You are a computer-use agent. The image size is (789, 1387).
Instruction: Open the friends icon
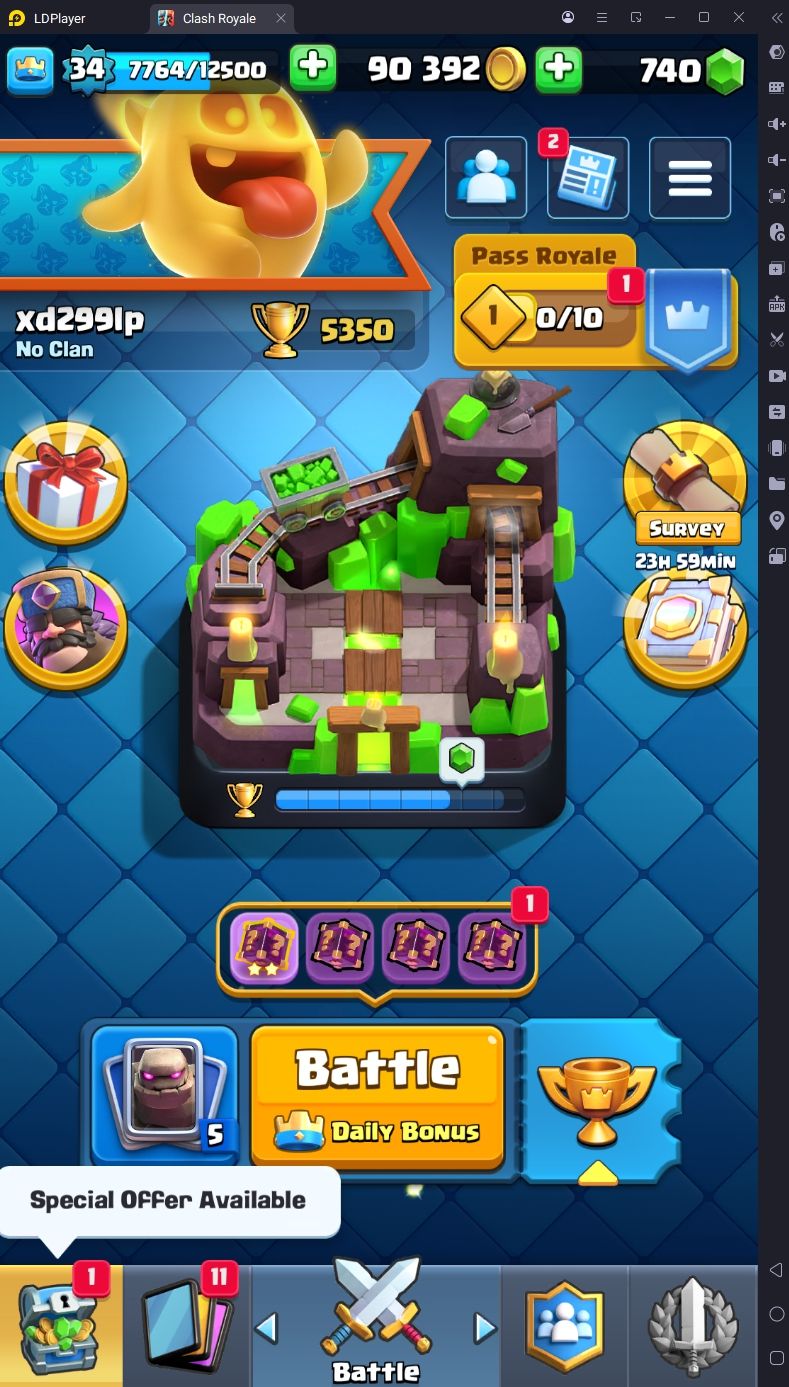click(x=486, y=177)
